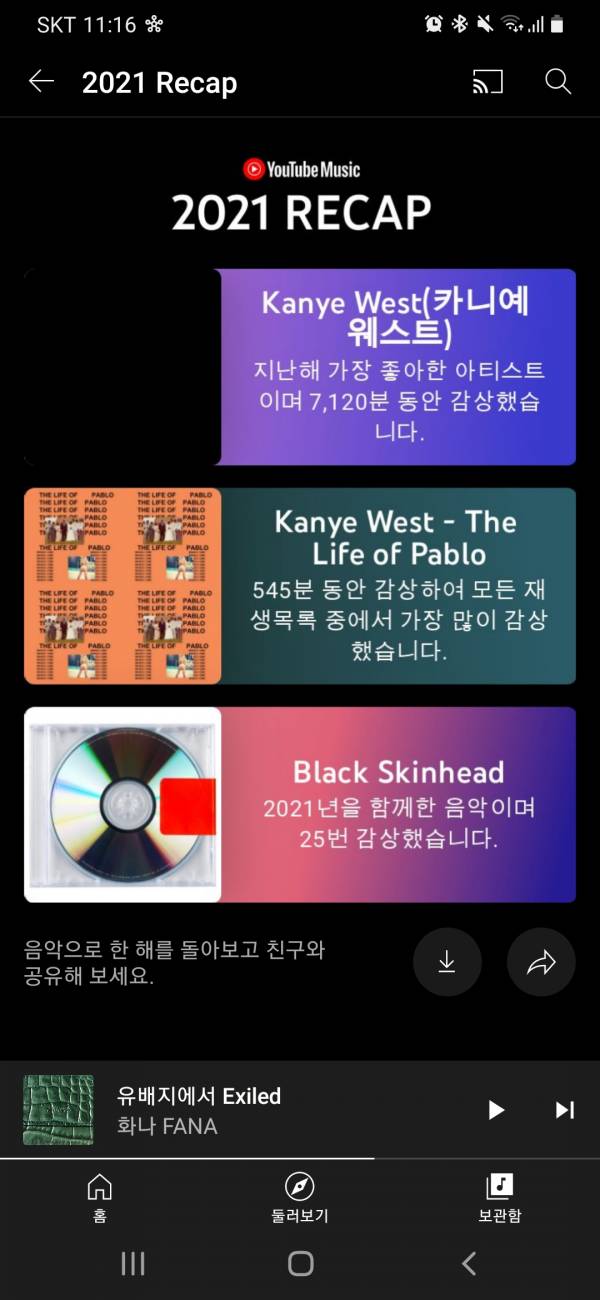Share the 2021 Recap
The width and height of the screenshot is (600, 1300).
(x=541, y=962)
